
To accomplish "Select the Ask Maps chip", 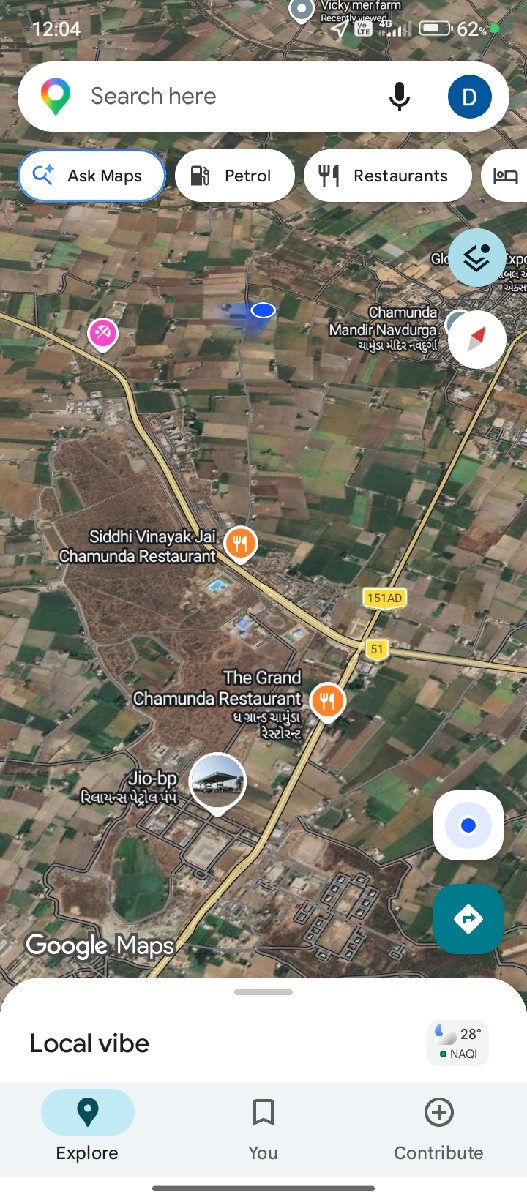I will 91,176.
